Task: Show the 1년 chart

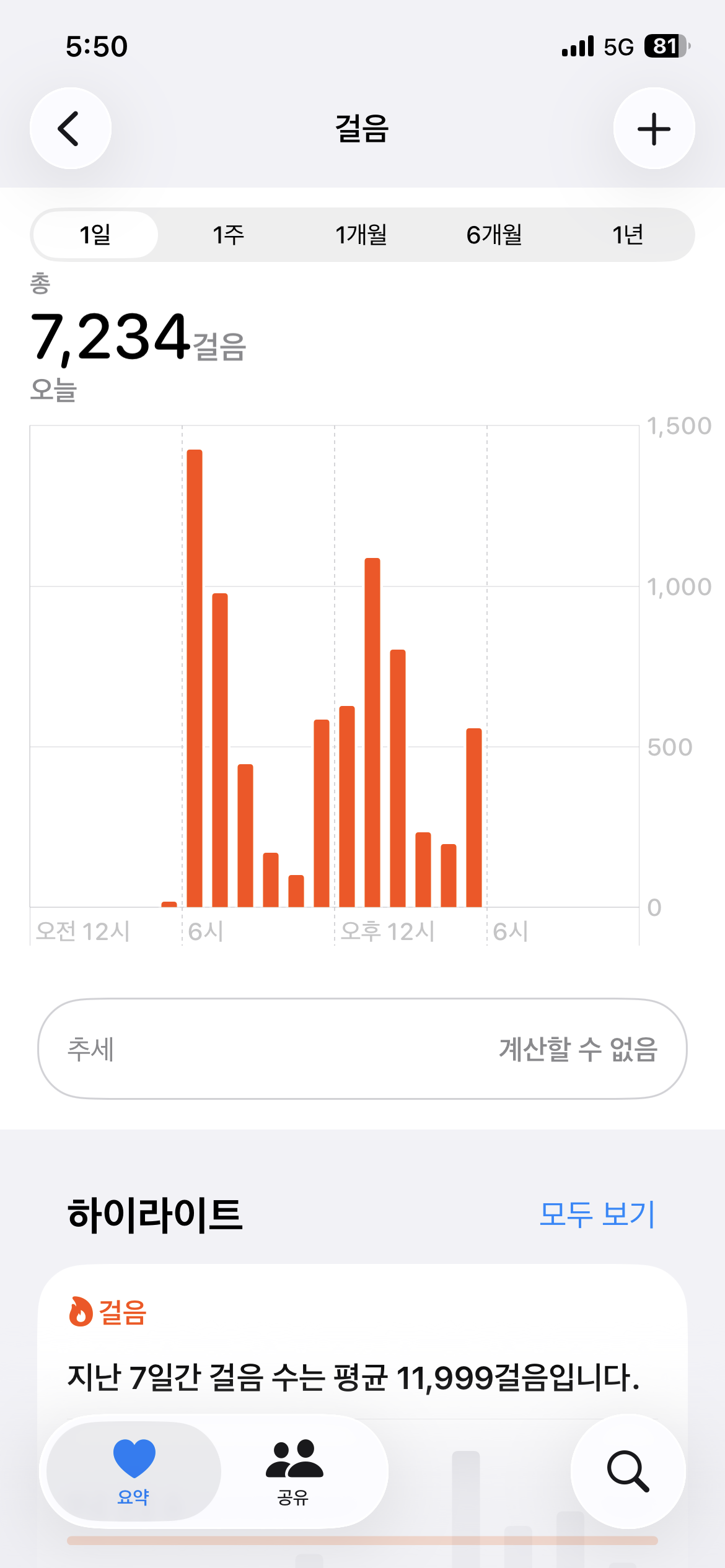Action: (628, 235)
